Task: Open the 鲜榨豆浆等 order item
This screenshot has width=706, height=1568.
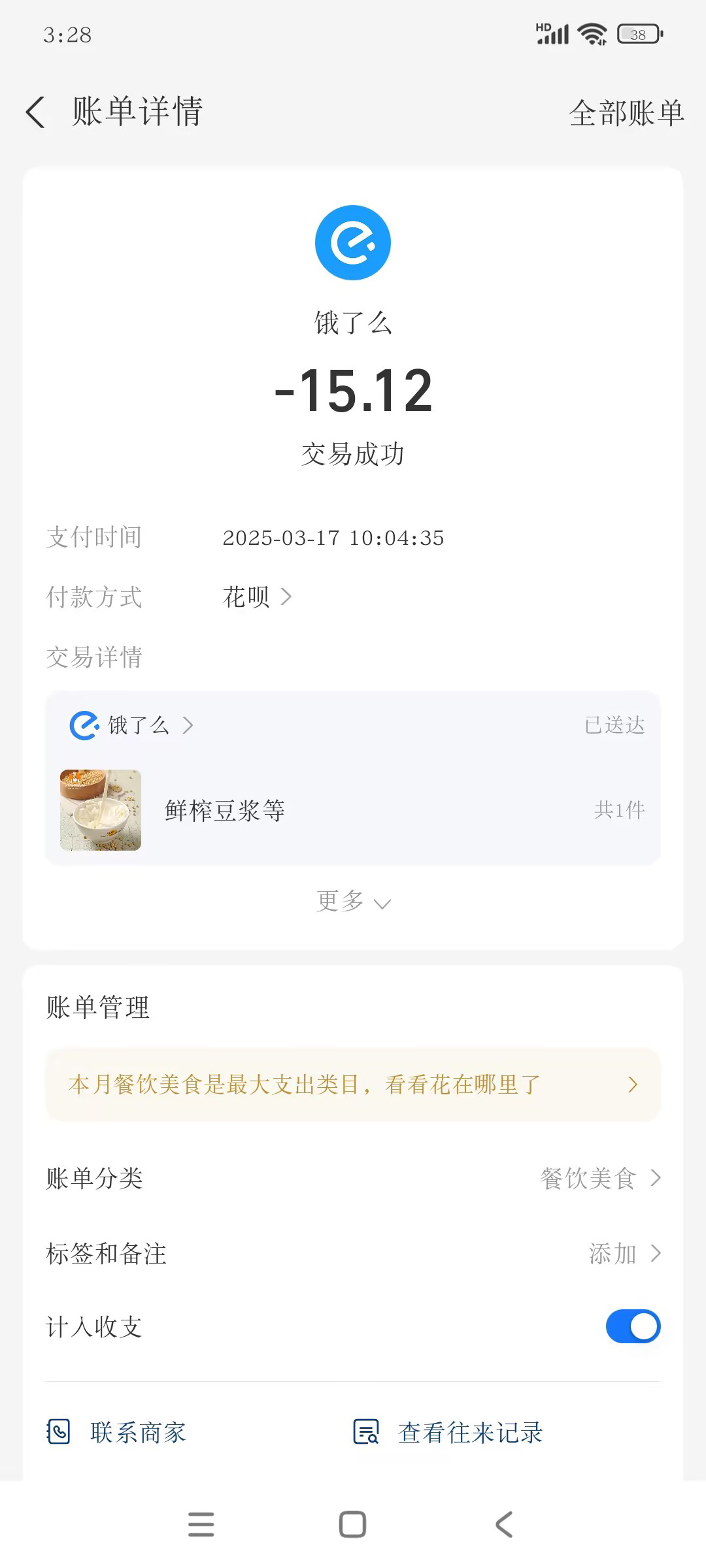Action: coord(353,810)
